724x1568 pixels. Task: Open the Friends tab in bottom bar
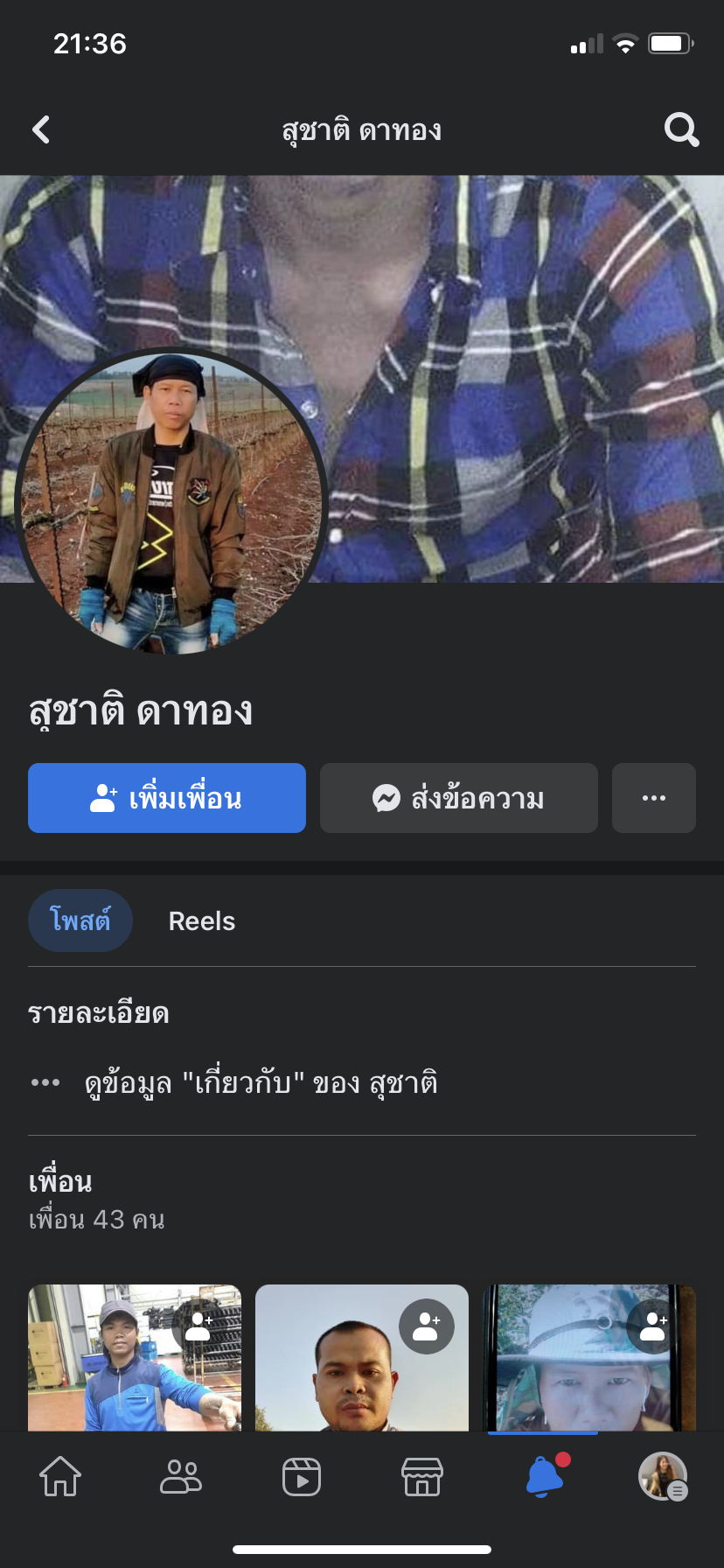(x=181, y=1477)
